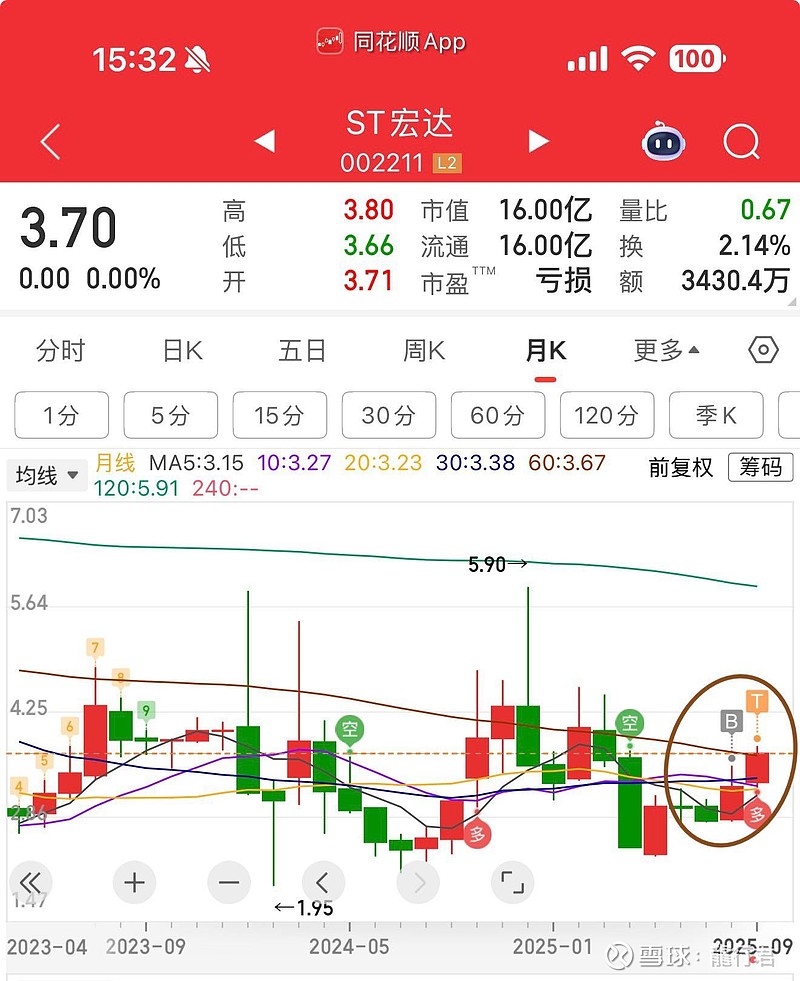Select the 五日 chart tab

point(302,350)
